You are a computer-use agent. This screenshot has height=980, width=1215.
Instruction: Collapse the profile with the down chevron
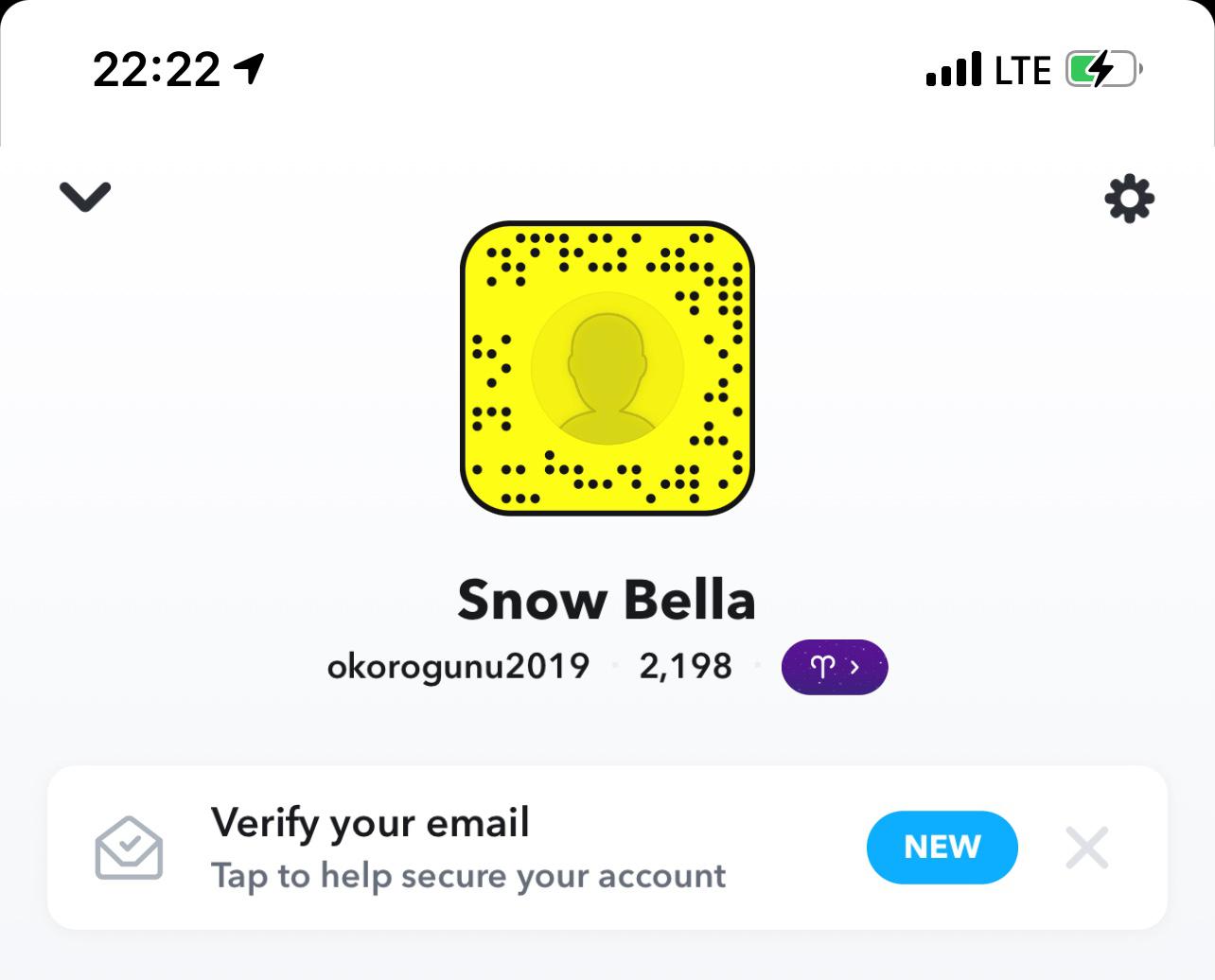pyautogui.click(x=85, y=196)
